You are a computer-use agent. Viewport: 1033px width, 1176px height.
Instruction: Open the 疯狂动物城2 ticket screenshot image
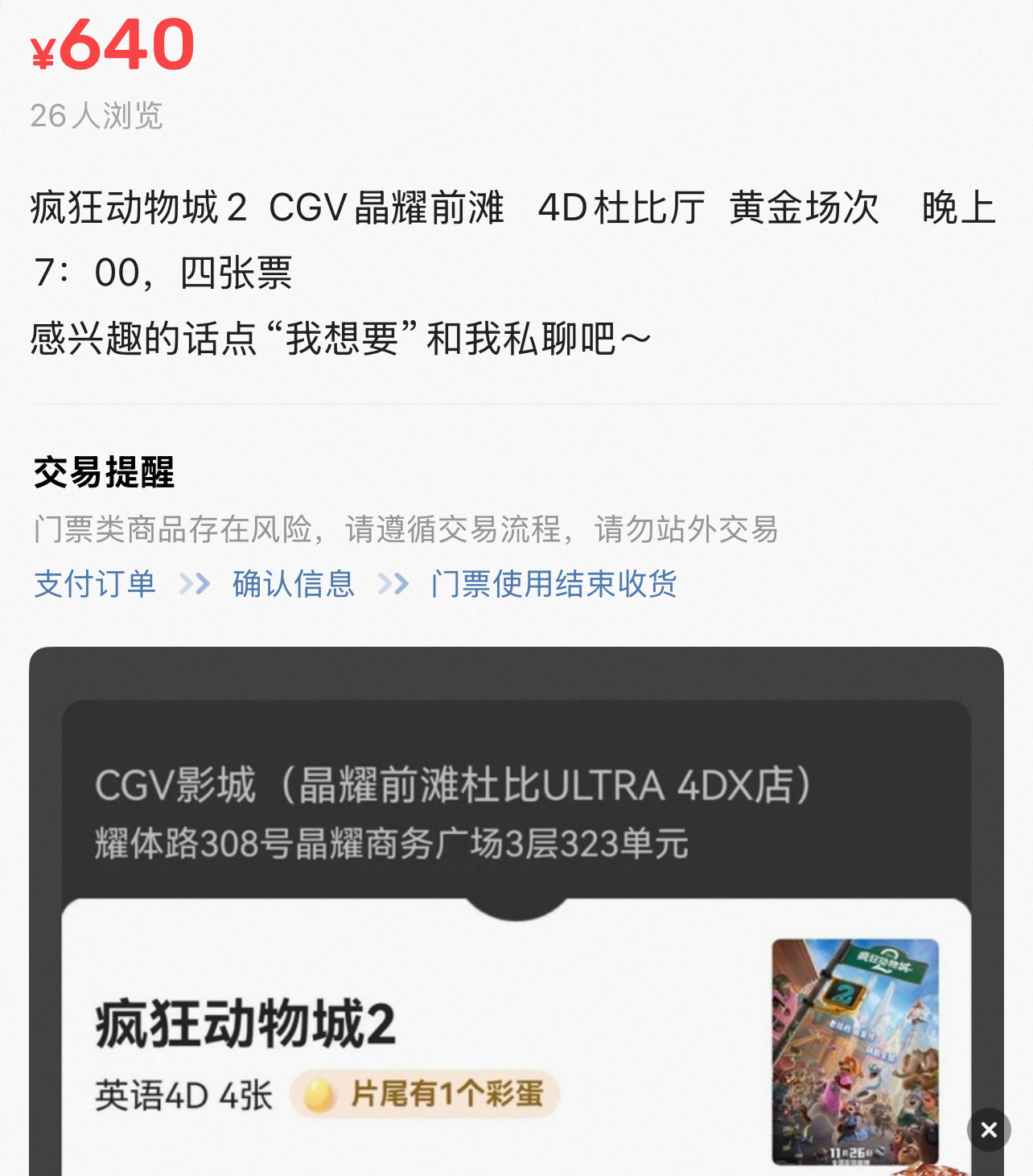(x=515, y=909)
